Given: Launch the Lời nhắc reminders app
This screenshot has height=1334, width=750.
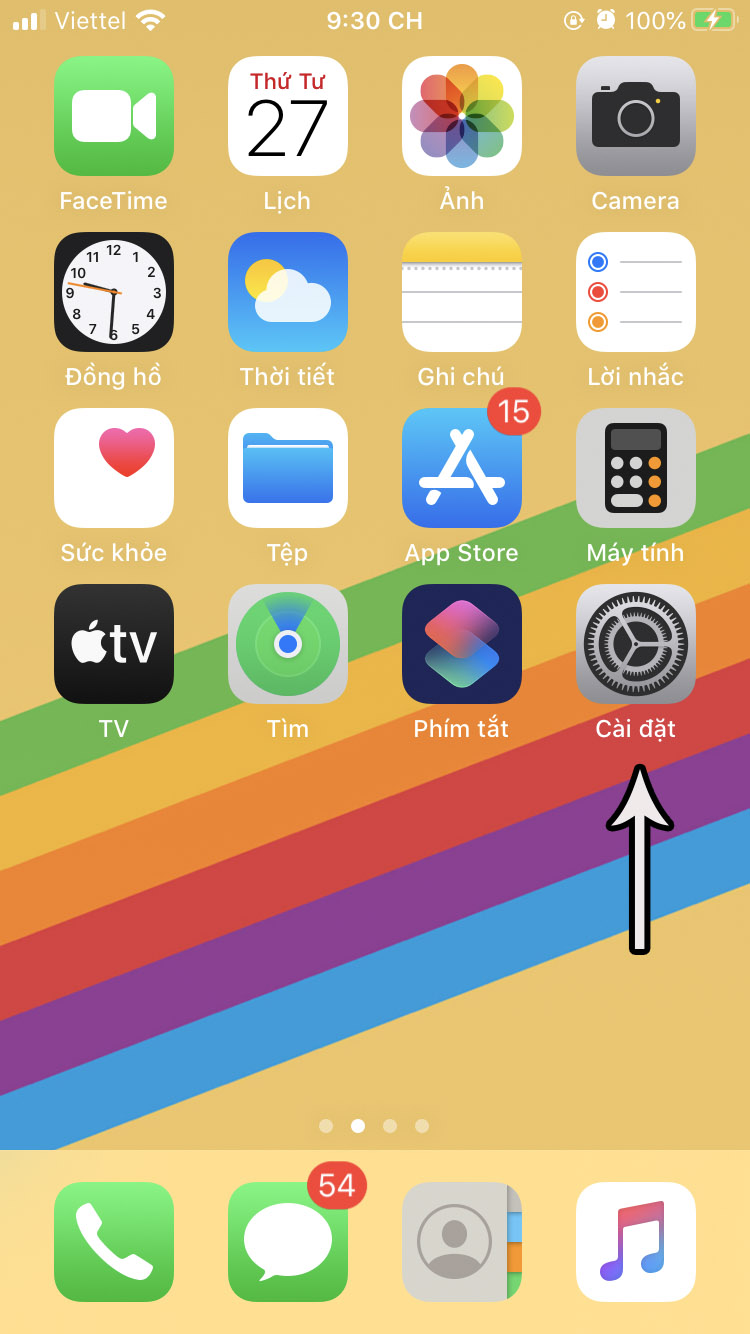Looking at the screenshot, I should 636,292.
